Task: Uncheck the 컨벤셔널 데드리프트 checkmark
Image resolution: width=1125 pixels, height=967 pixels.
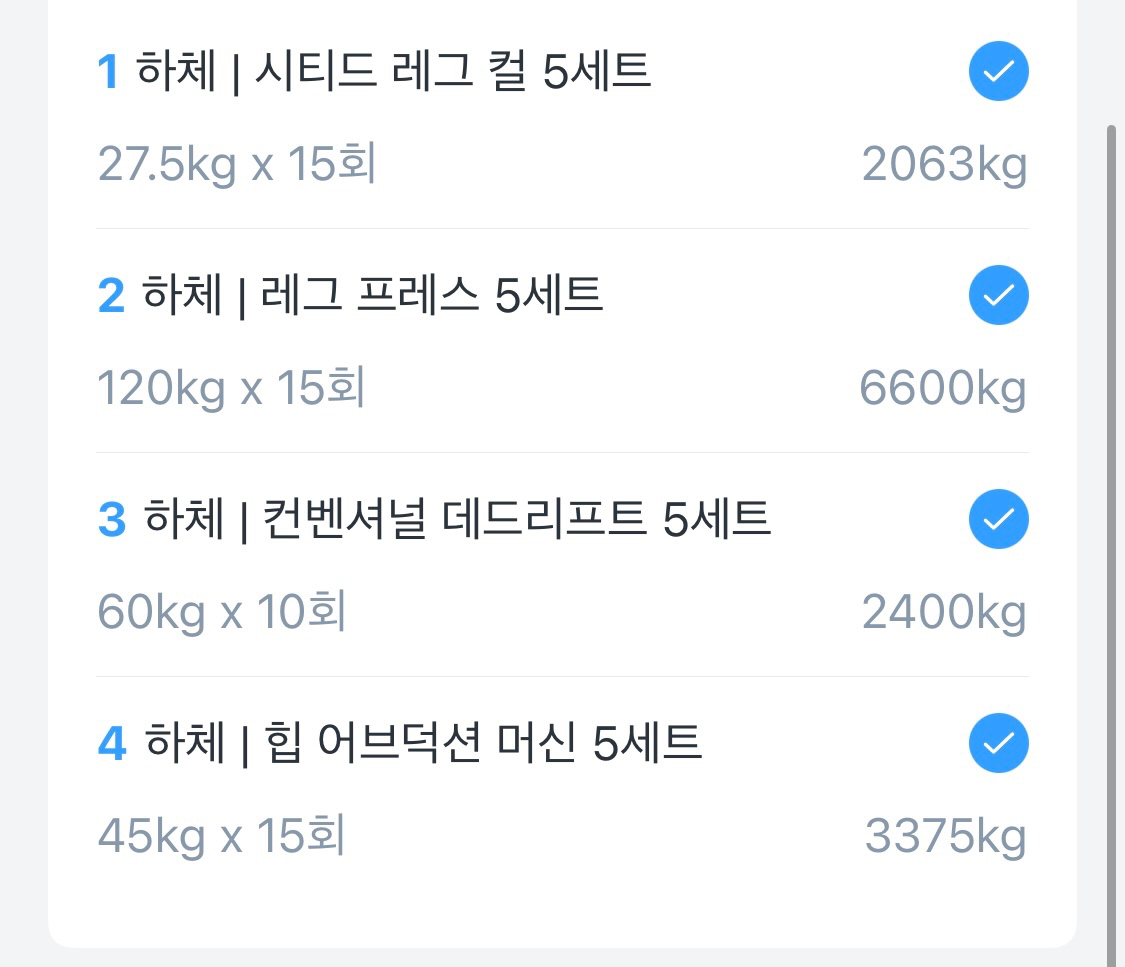Action: point(998,520)
